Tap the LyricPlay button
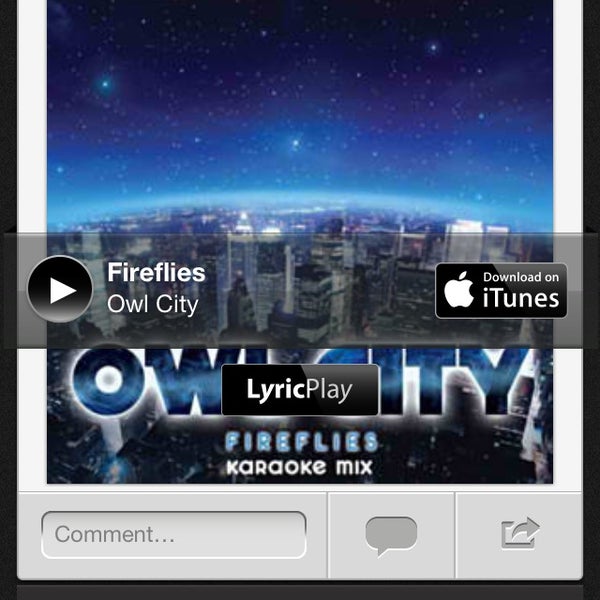This screenshot has height=600, width=600. [x=300, y=390]
